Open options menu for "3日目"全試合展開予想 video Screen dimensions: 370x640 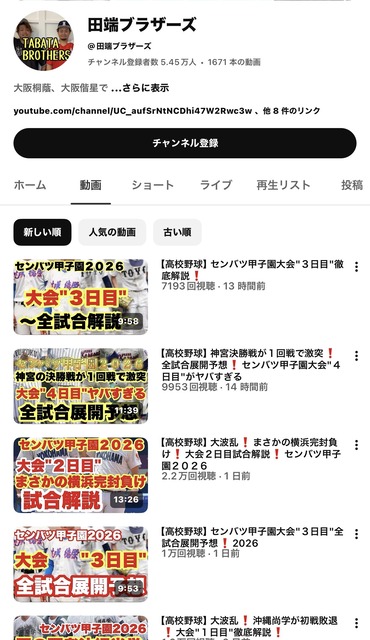coord(357,534)
